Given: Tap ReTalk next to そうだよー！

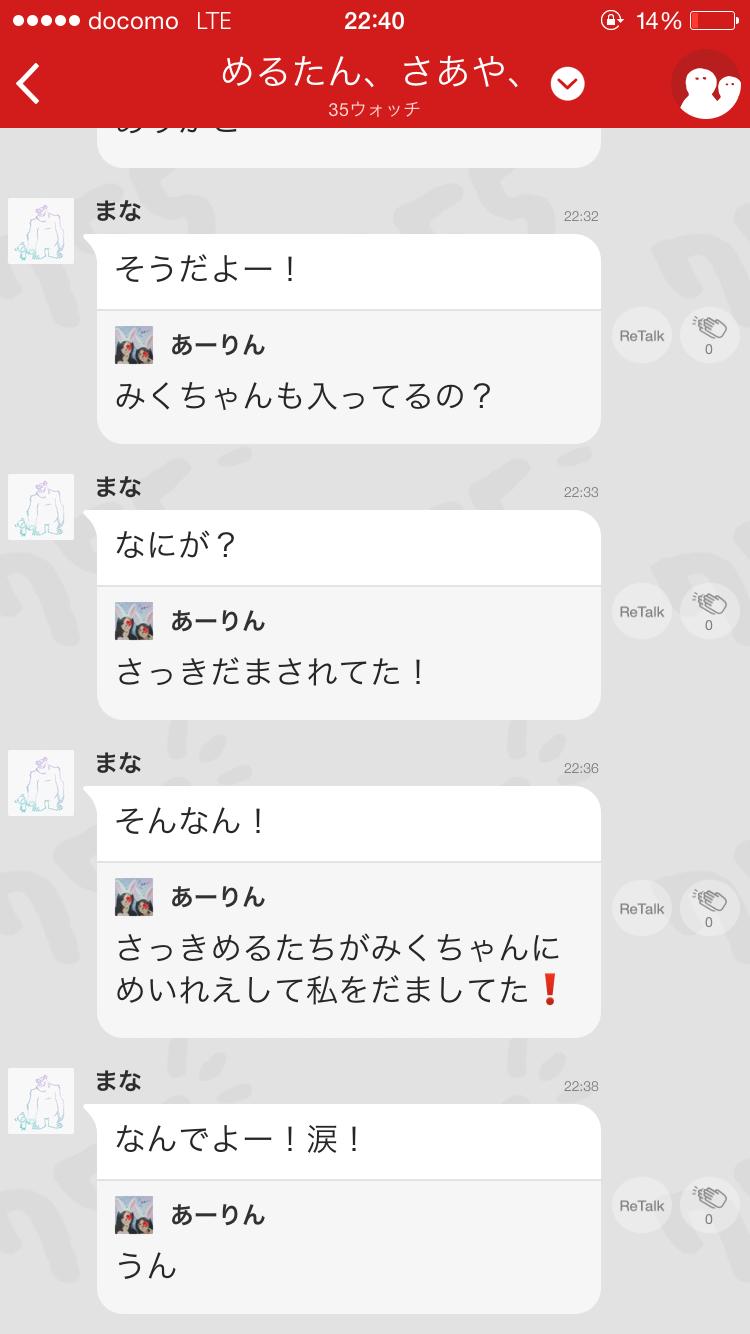Looking at the screenshot, I should coord(640,336).
